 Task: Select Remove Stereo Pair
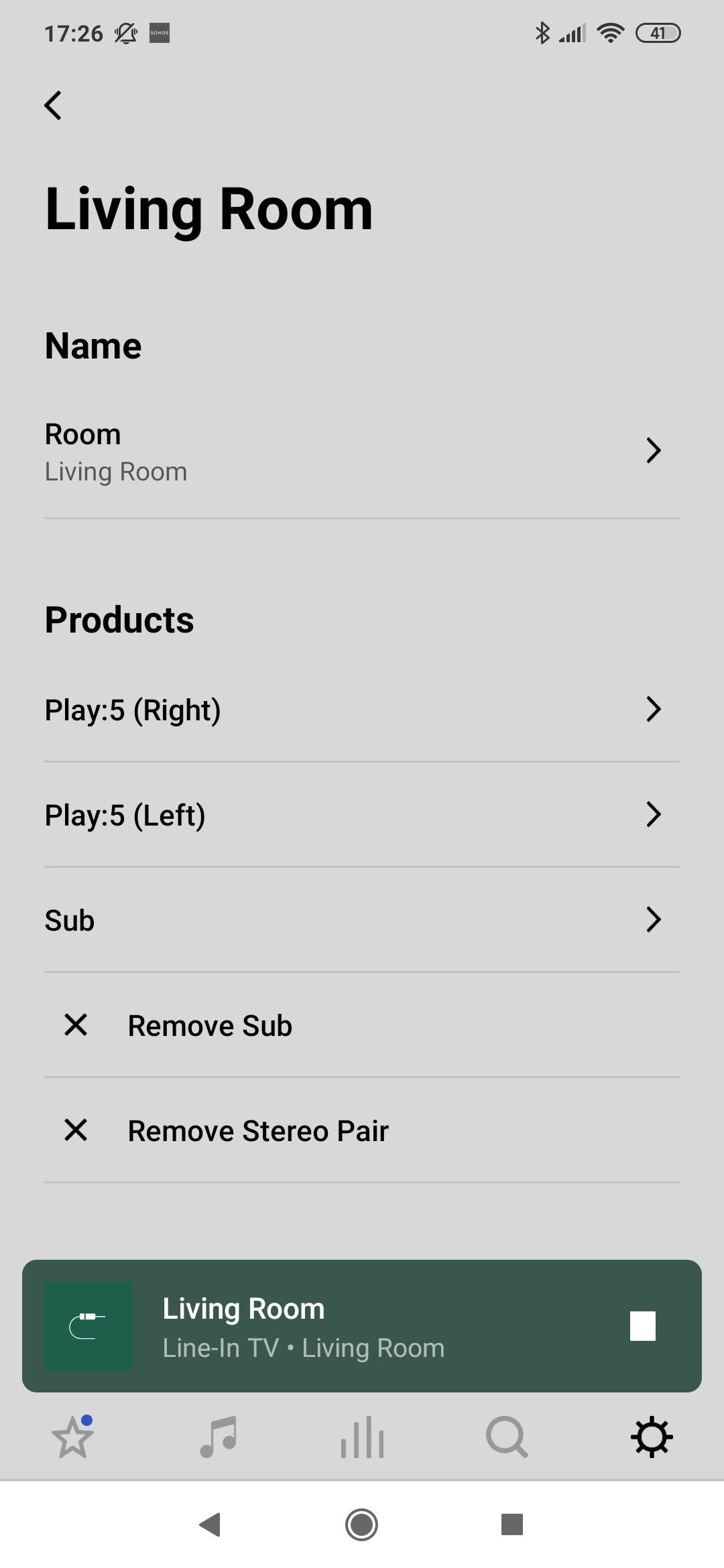362,1130
